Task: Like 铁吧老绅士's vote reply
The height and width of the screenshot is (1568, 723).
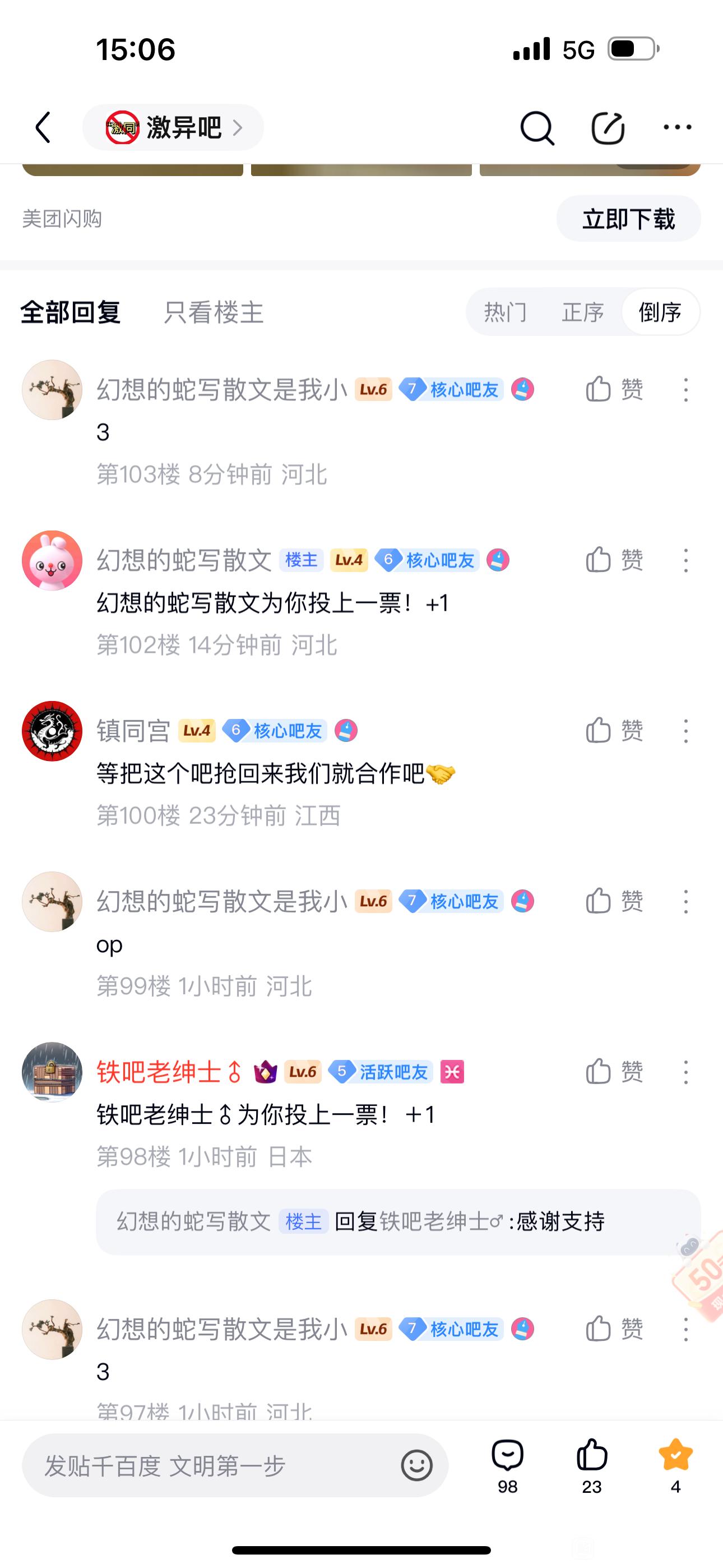Action: (x=614, y=1072)
